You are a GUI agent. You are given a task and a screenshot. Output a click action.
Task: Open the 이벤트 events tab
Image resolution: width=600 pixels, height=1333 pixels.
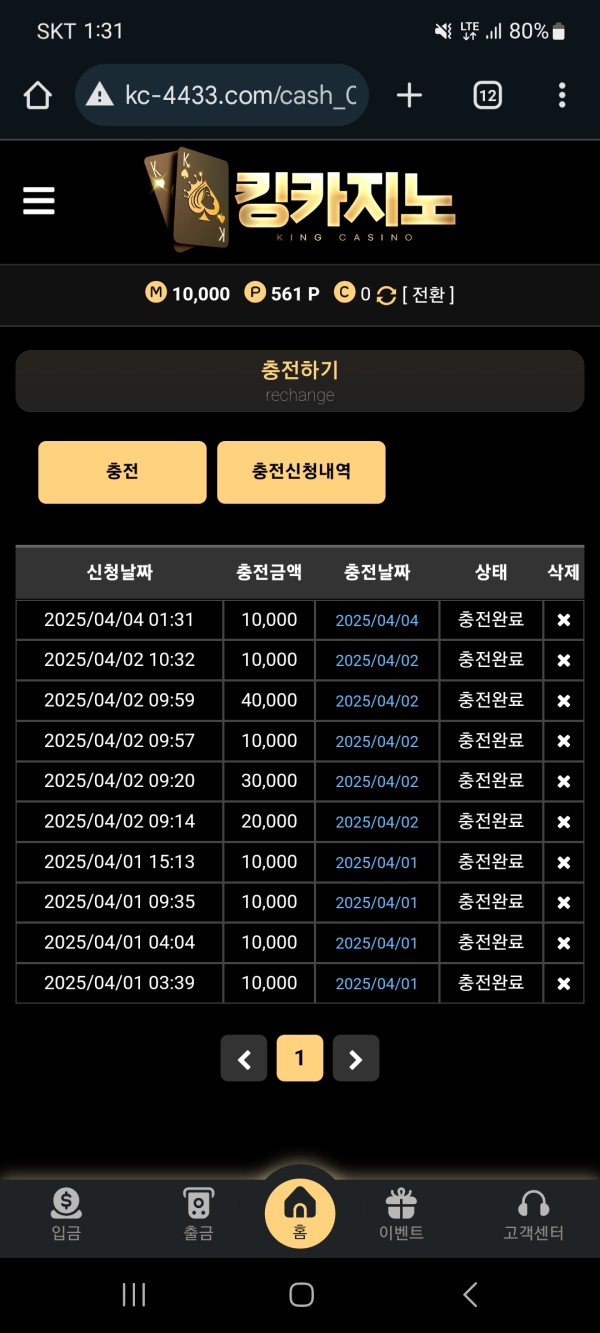tap(401, 1215)
